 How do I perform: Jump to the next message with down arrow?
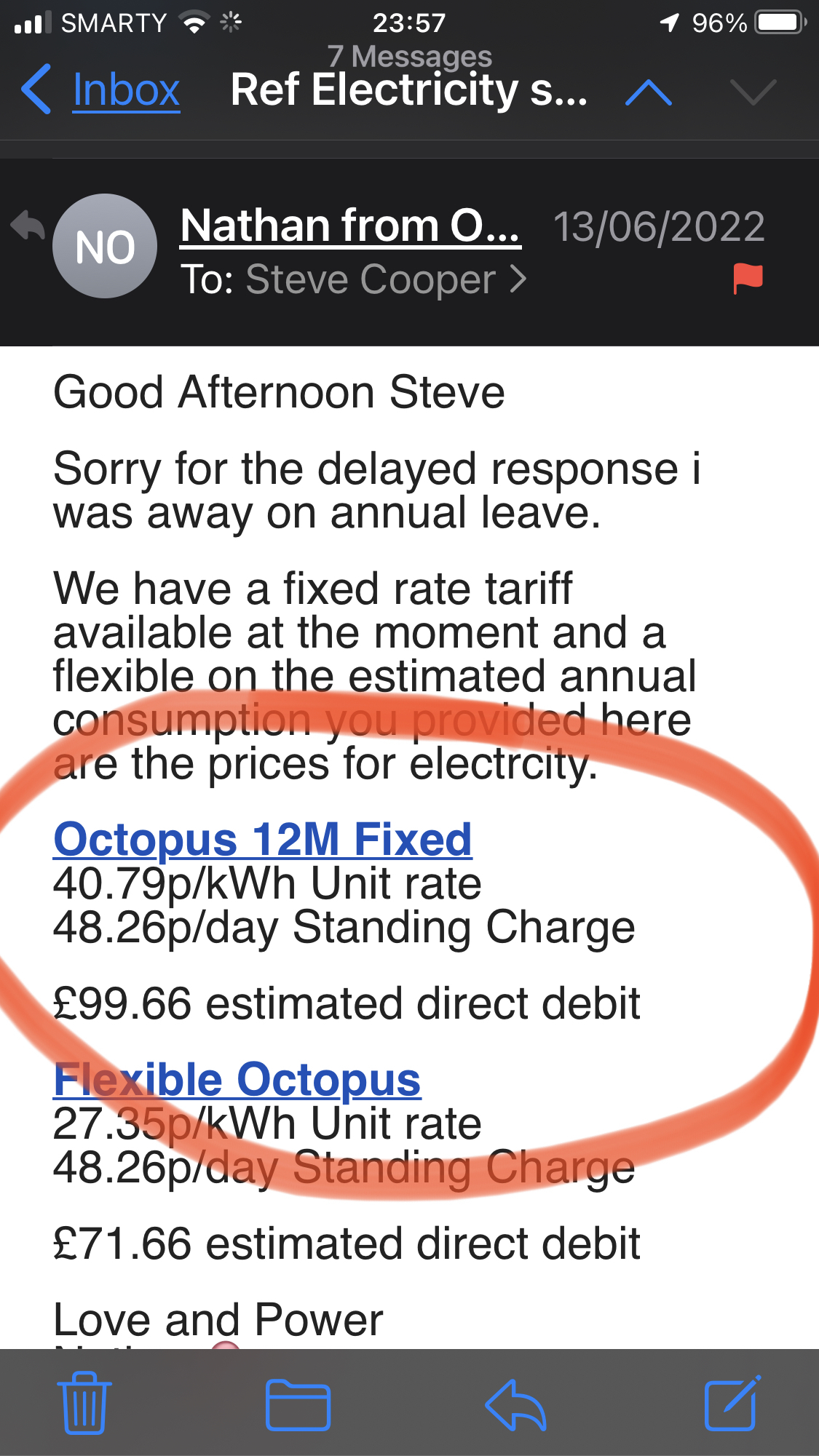pyautogui.click(x=753, y=92)
